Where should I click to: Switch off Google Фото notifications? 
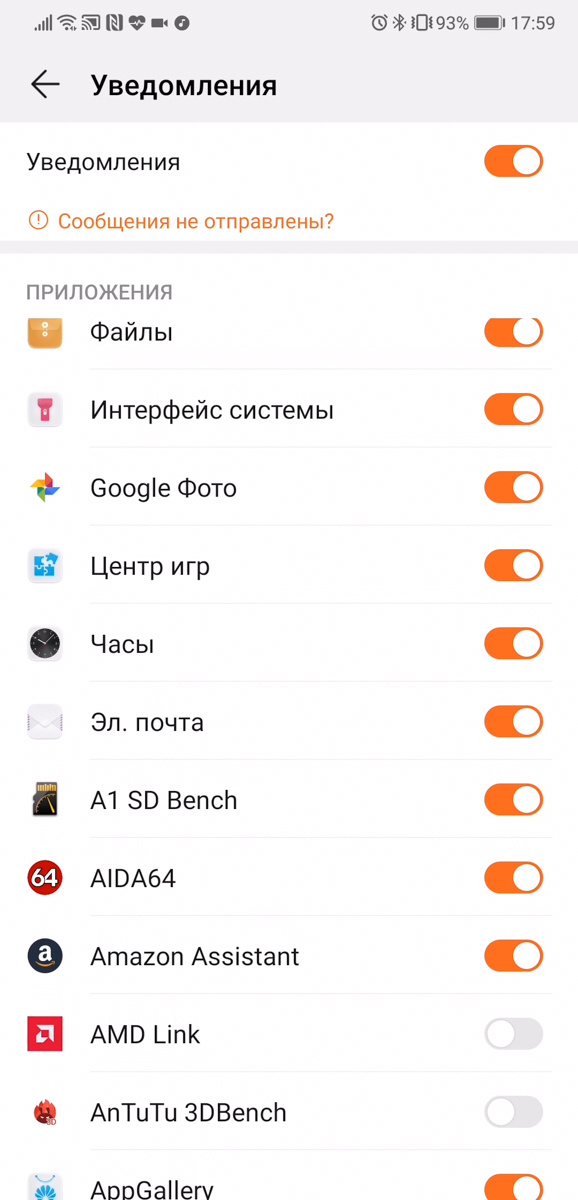pos(514,487)
